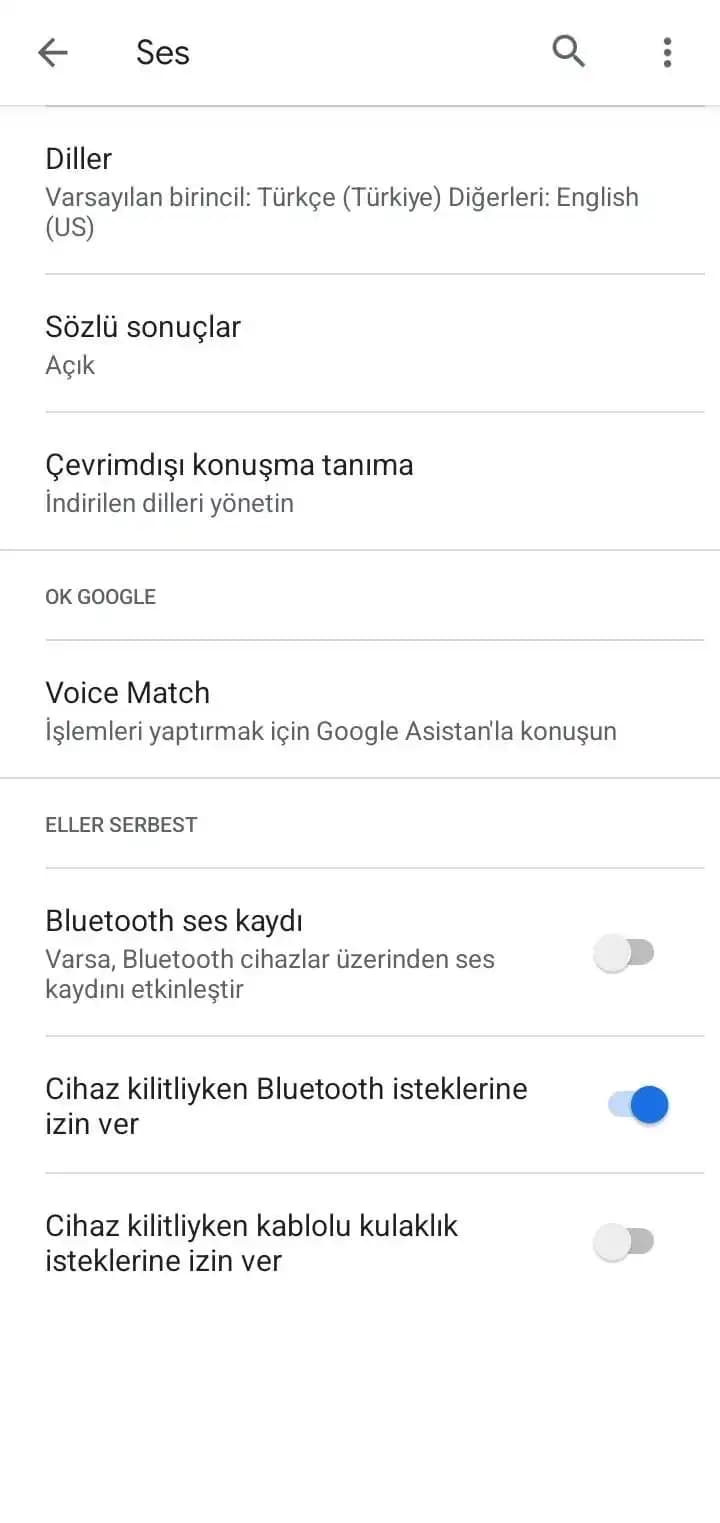Select the OK GOOGLE section header
Image resolution: width=720 pixels, height=1523 pixels.
pos(100,596)
